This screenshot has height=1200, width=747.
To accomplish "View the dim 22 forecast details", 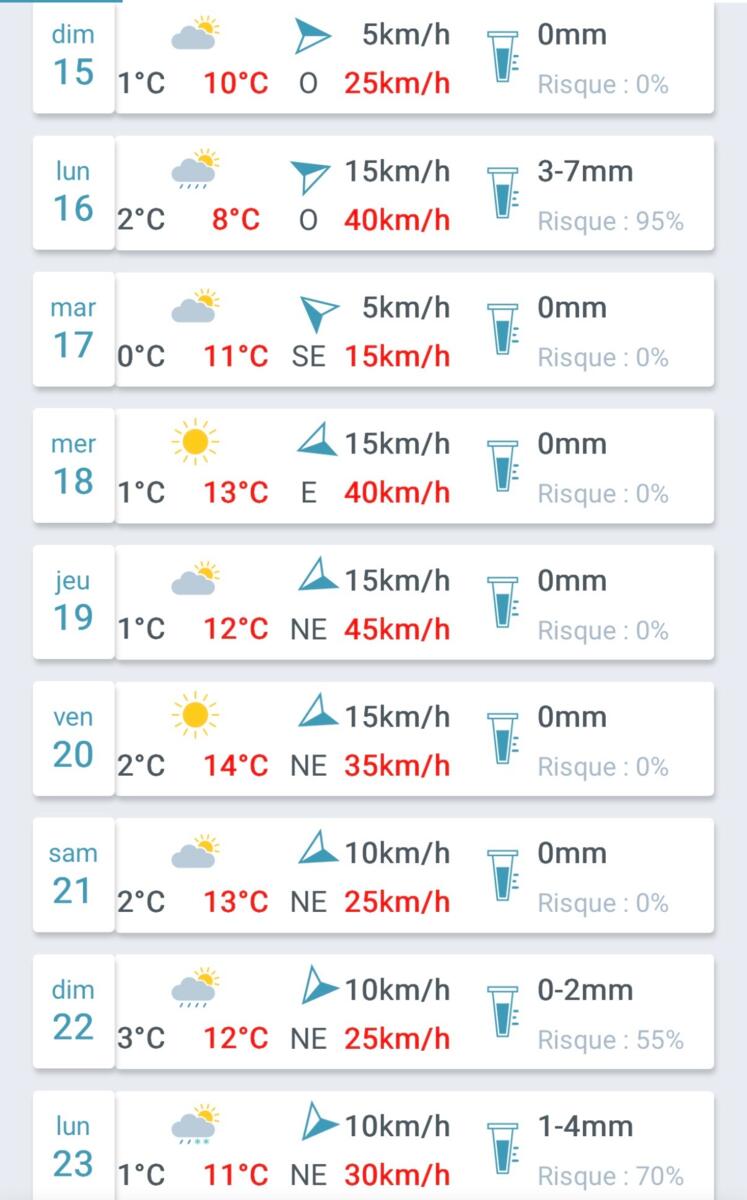I will click(x=373, y=1012).
